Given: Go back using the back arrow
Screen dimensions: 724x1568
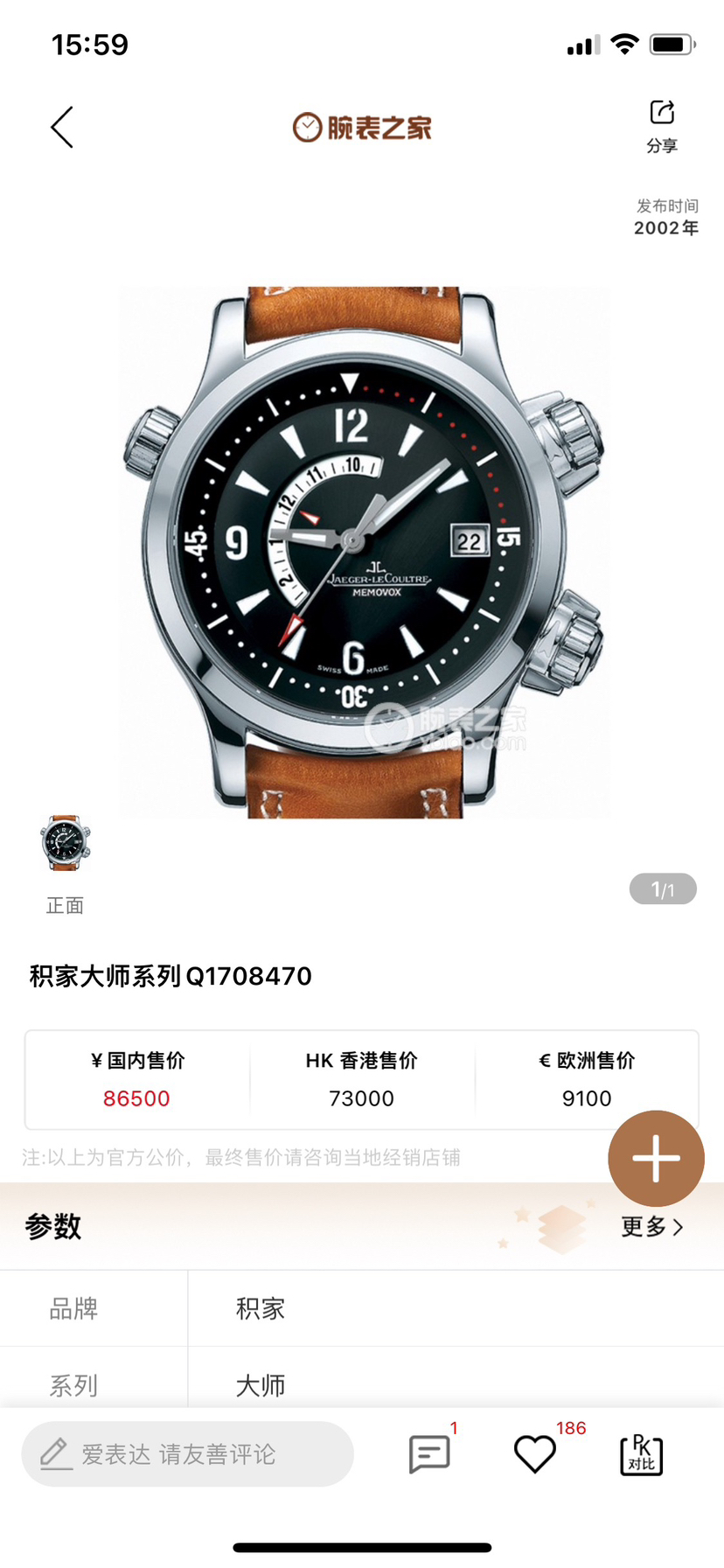Looking at the screenshot, I should click(x=62, y=128).
